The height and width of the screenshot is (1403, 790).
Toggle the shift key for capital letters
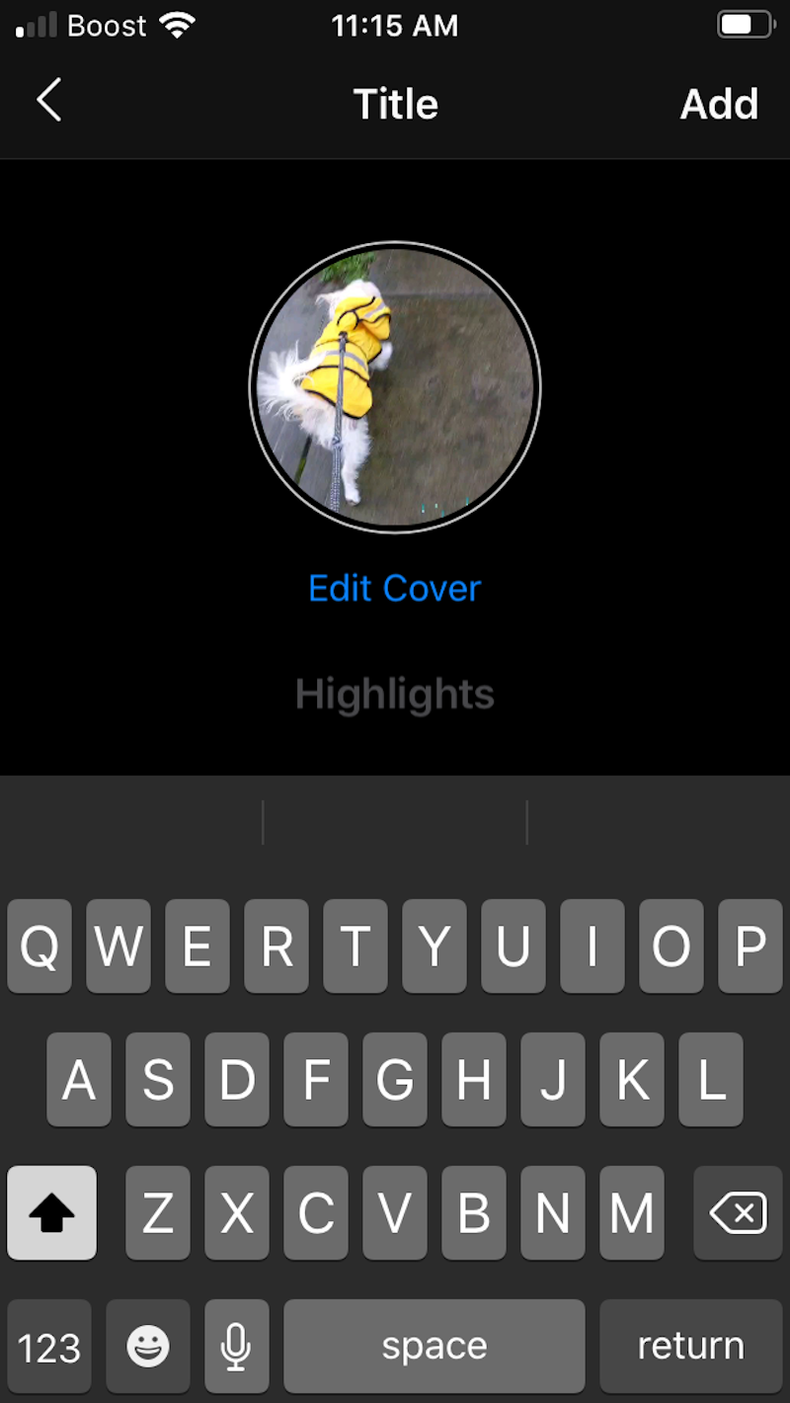coord(51,1213)
